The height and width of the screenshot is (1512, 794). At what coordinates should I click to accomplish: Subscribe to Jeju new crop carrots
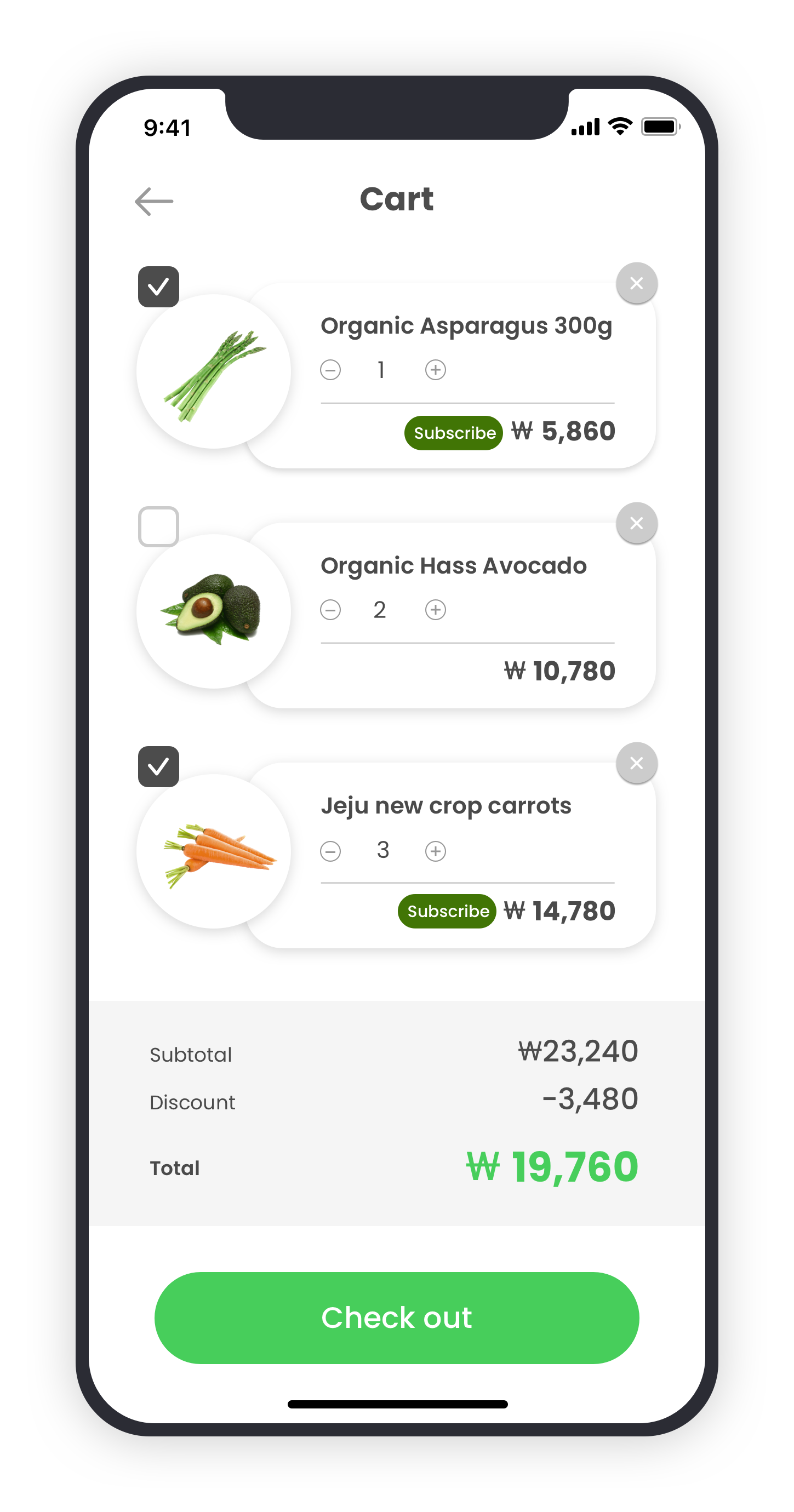point(447,911)
